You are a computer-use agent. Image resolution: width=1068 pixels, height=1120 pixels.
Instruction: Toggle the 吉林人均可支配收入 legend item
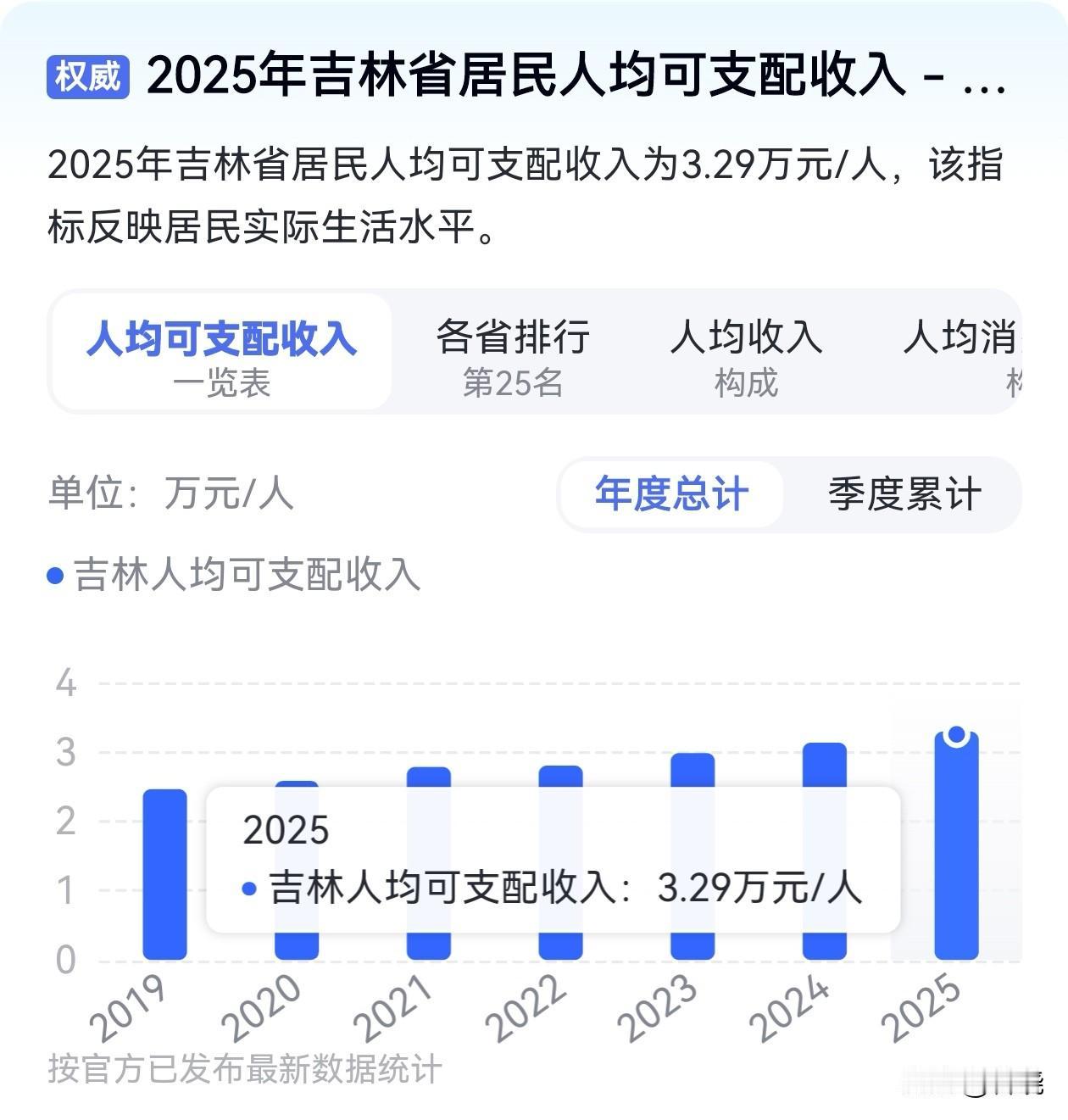click(x=235, y=575)
